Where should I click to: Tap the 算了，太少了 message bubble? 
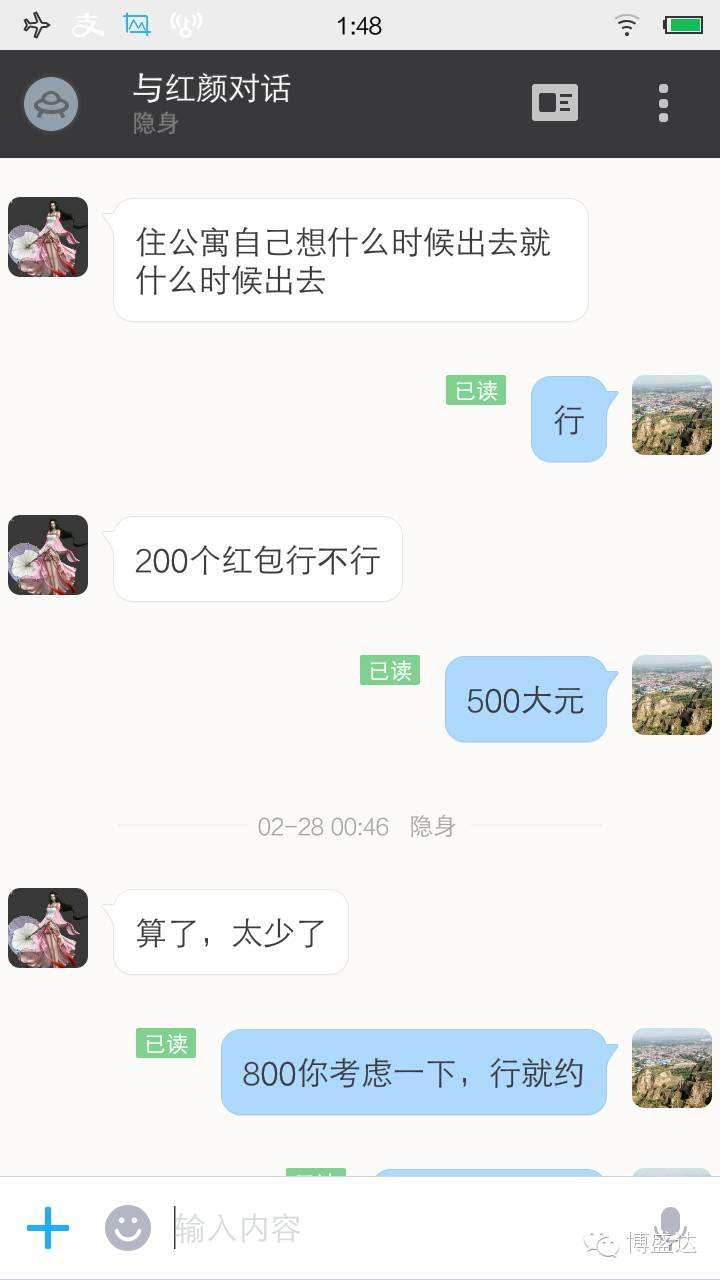[230, 932]
